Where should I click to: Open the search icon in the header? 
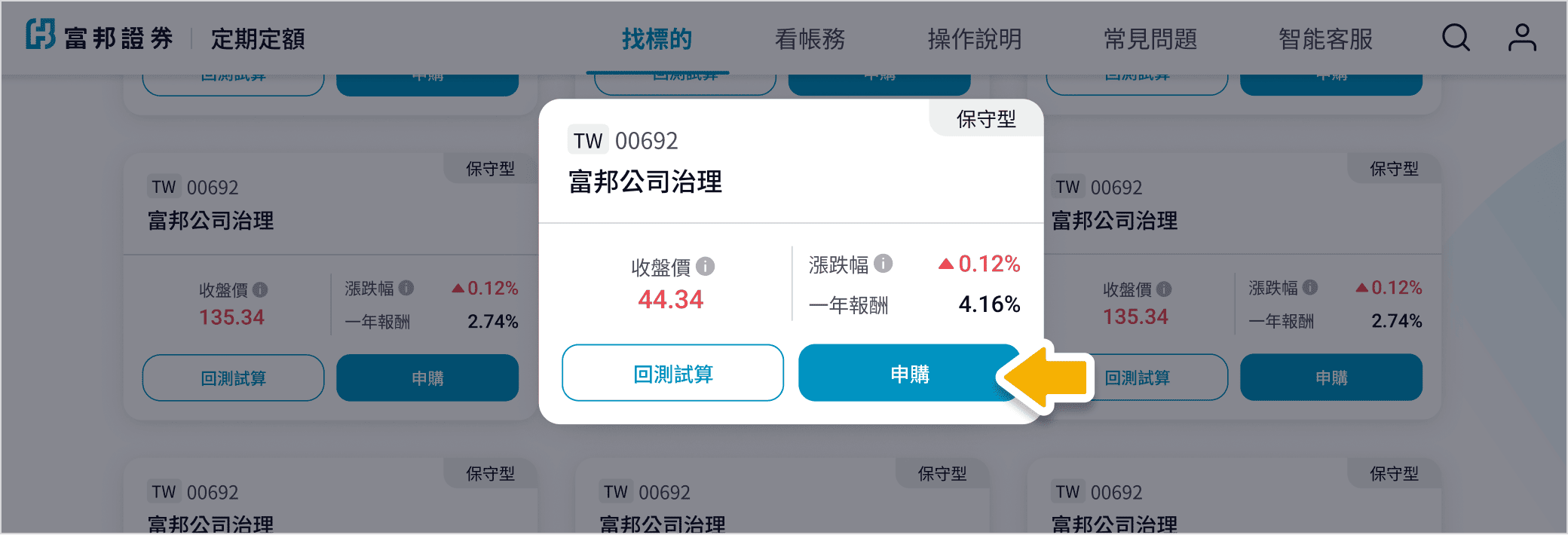pyautogui.click(x=1455, y=38)
